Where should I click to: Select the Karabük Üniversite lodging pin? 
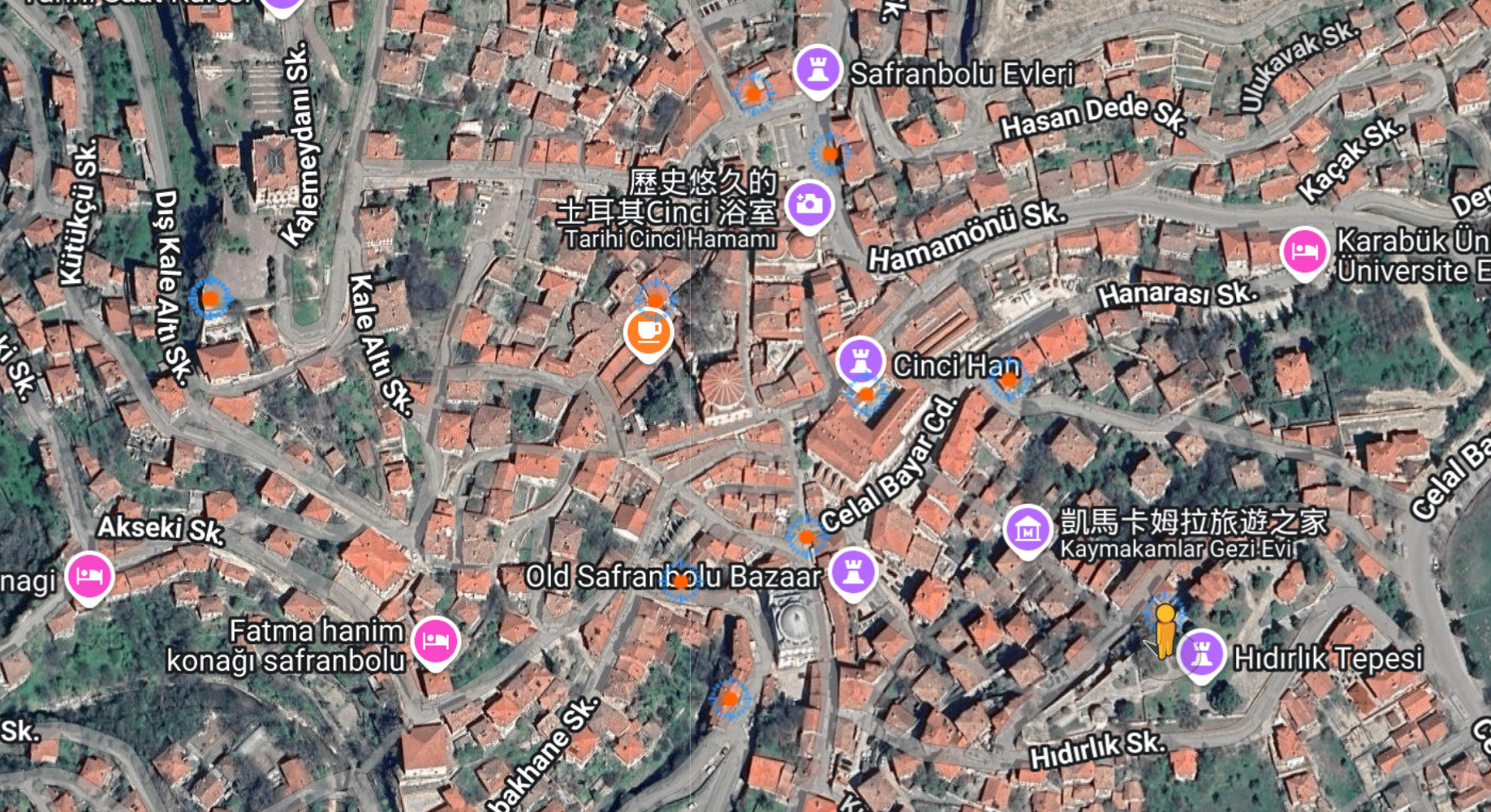click(1304, 251)
